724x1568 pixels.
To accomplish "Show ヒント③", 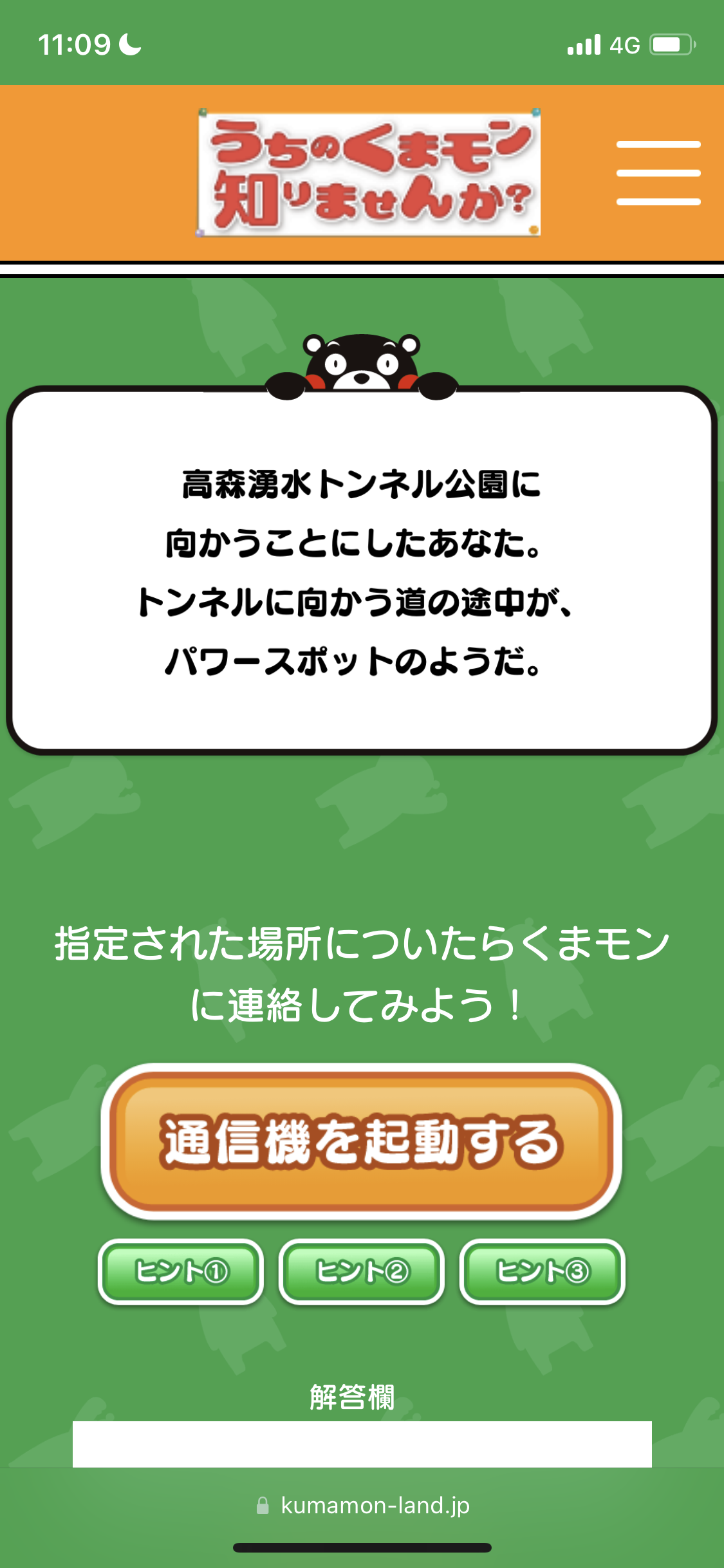I will point(542,1271).
